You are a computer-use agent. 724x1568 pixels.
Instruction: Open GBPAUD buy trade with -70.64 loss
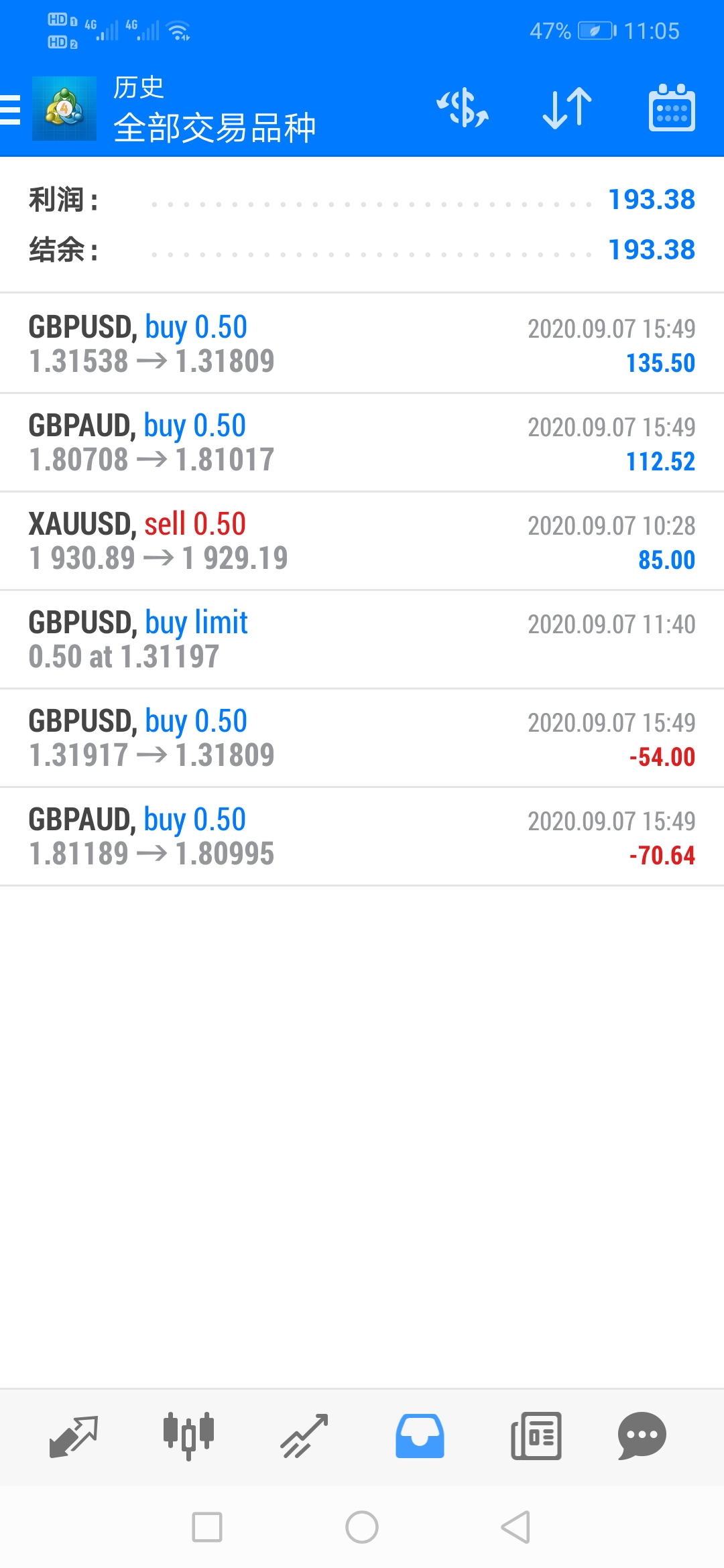362,836
